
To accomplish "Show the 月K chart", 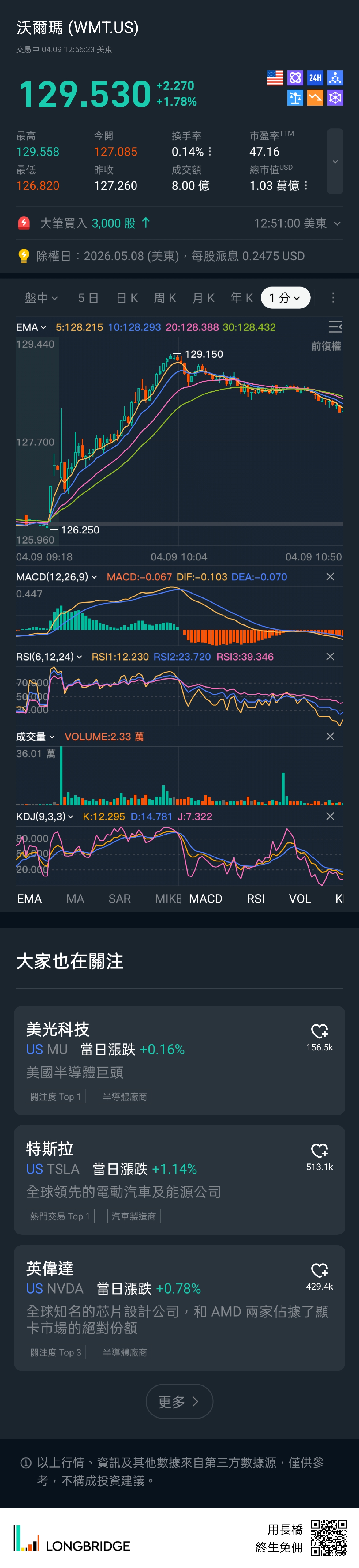I will [203, 298].
